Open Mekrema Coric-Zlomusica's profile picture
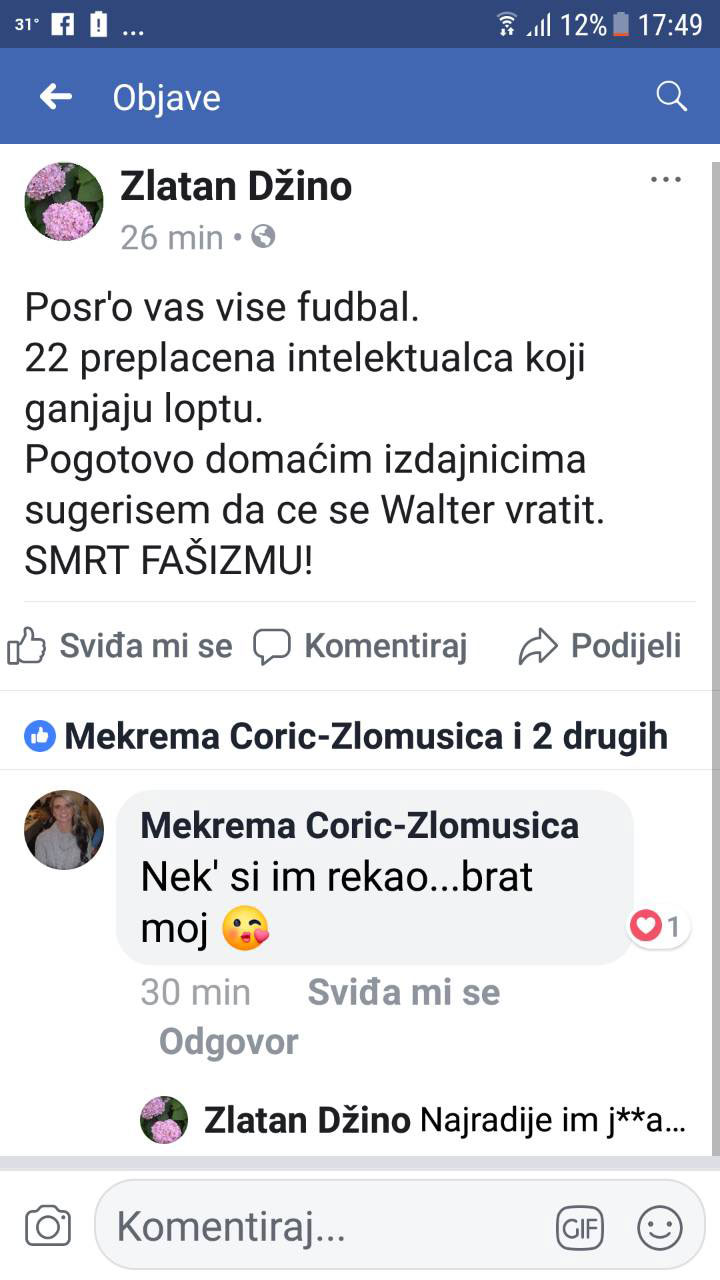The height and width of the screenshot is (1280, 720). pyautogui.click(x=64, y=829)
